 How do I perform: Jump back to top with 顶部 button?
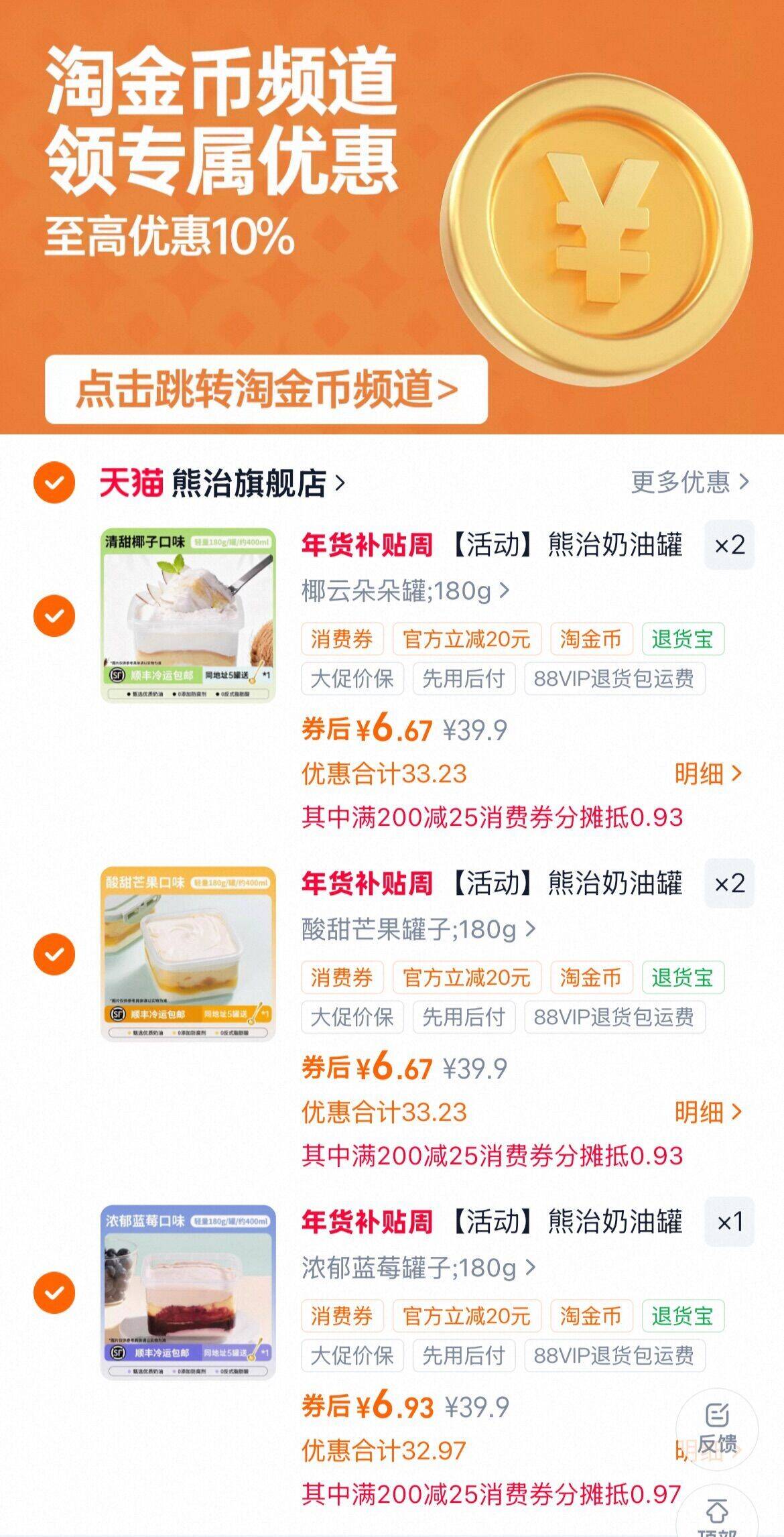tap(717, 1516)
